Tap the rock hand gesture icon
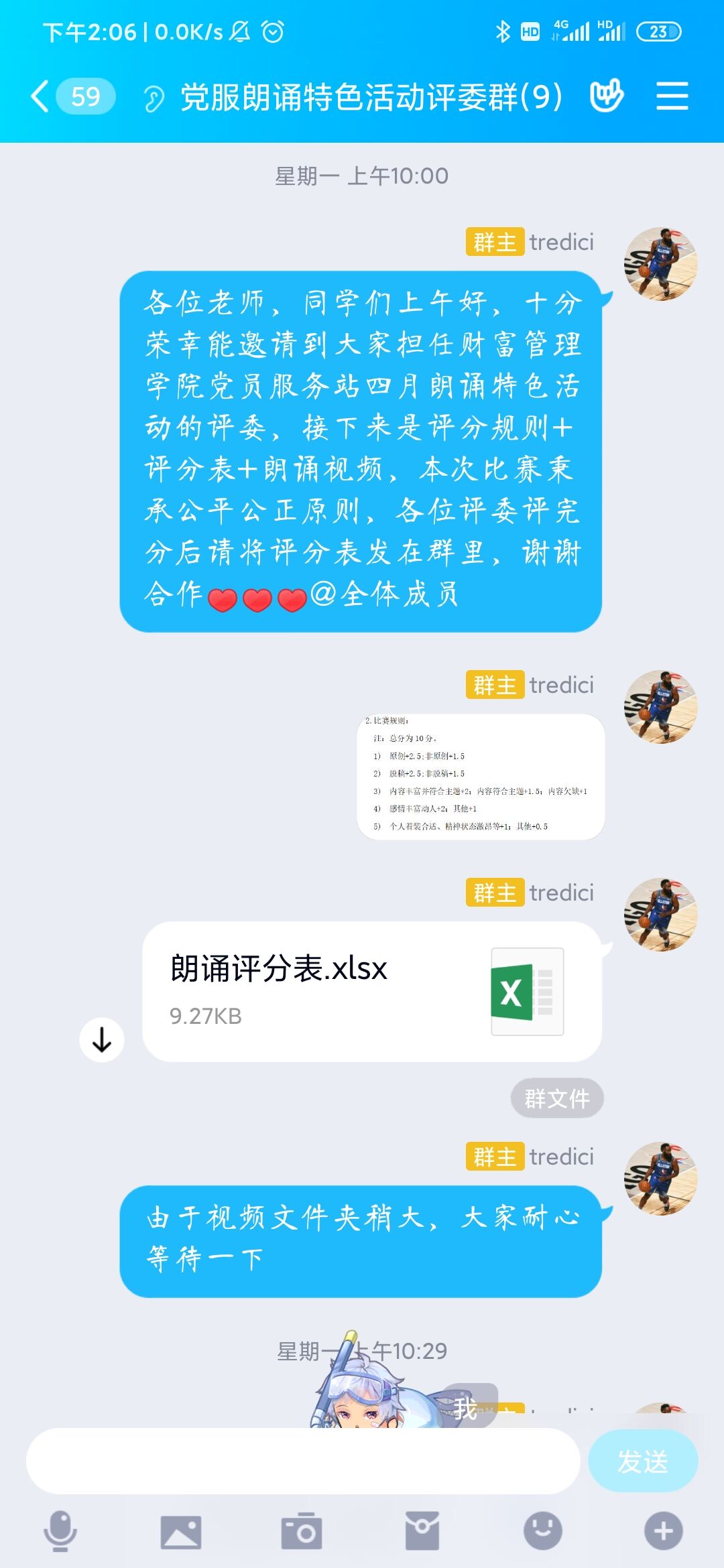 607,96
